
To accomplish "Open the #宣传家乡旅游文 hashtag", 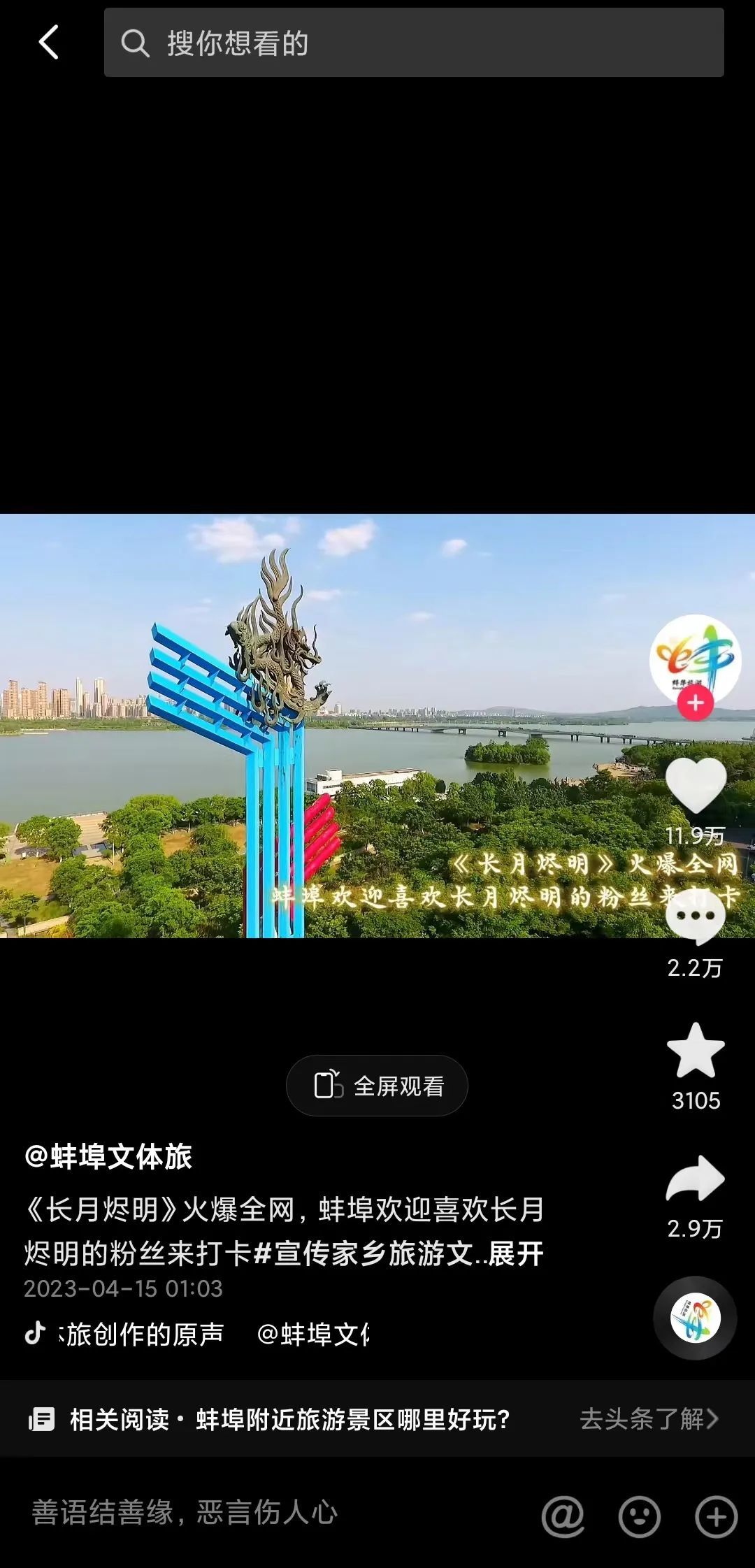I will click(x=364, y=1253).
